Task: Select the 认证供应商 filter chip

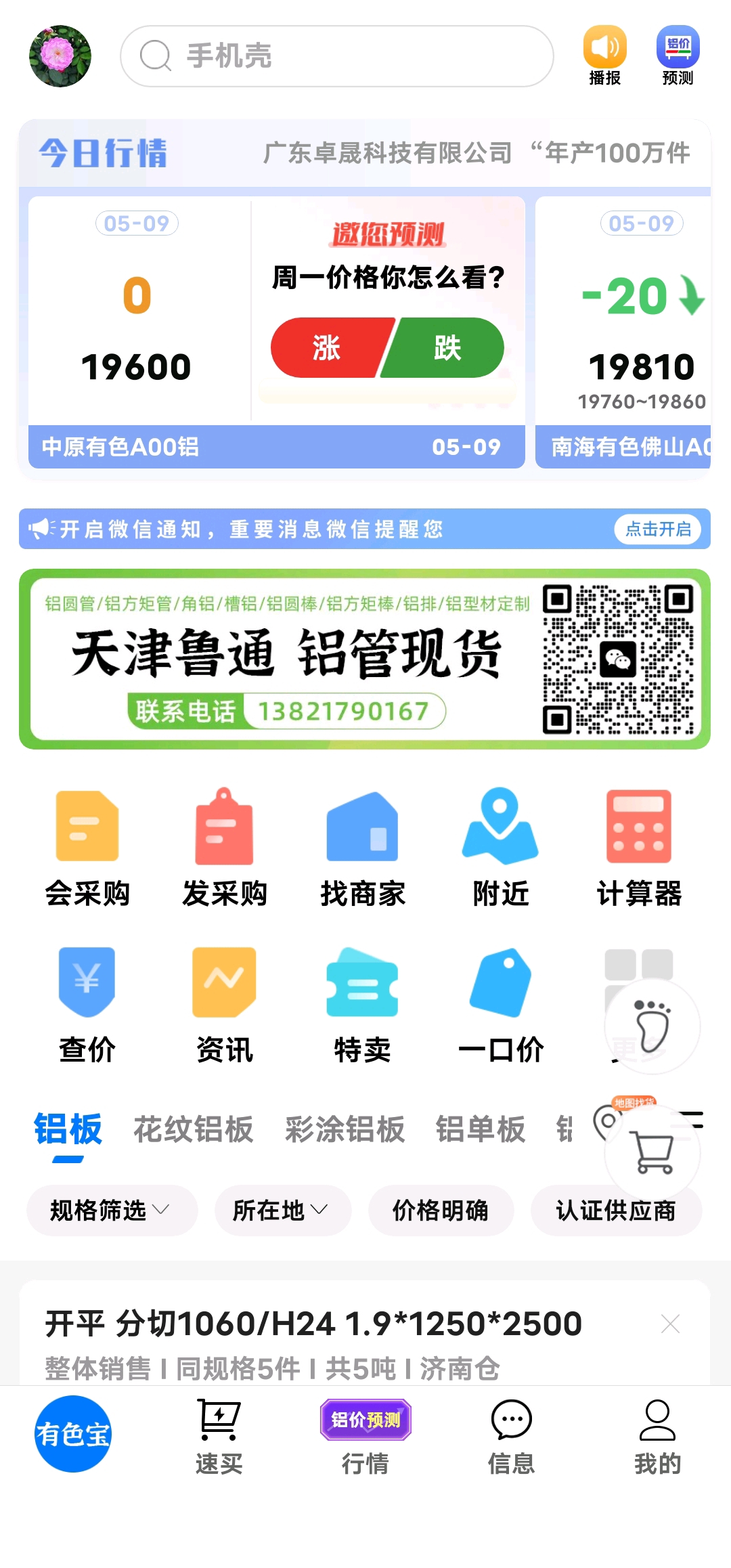Action: click(615, 1210)
